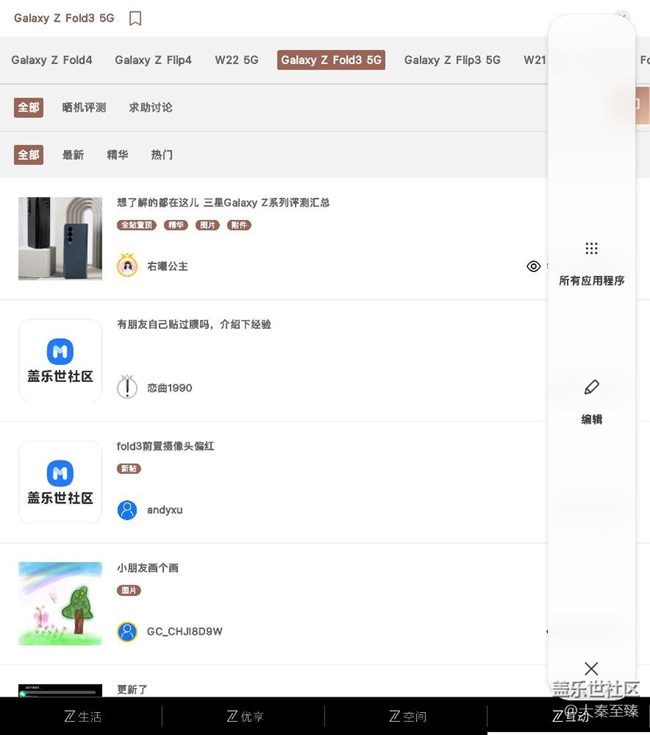The width and height of the screenshot is (650, 735).
Task: Tap 编辑 in the side panel
Action: pos(591,400)
